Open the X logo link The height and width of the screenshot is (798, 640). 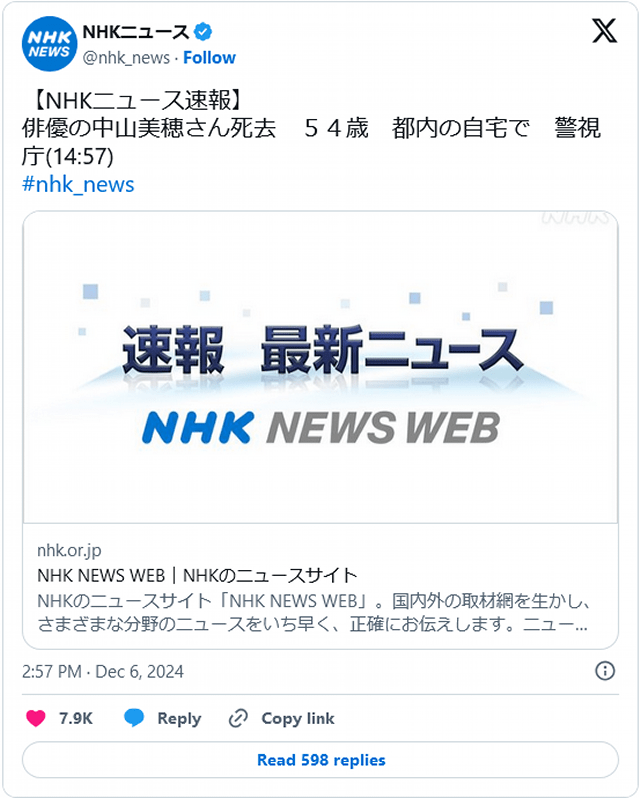[604, 31]
